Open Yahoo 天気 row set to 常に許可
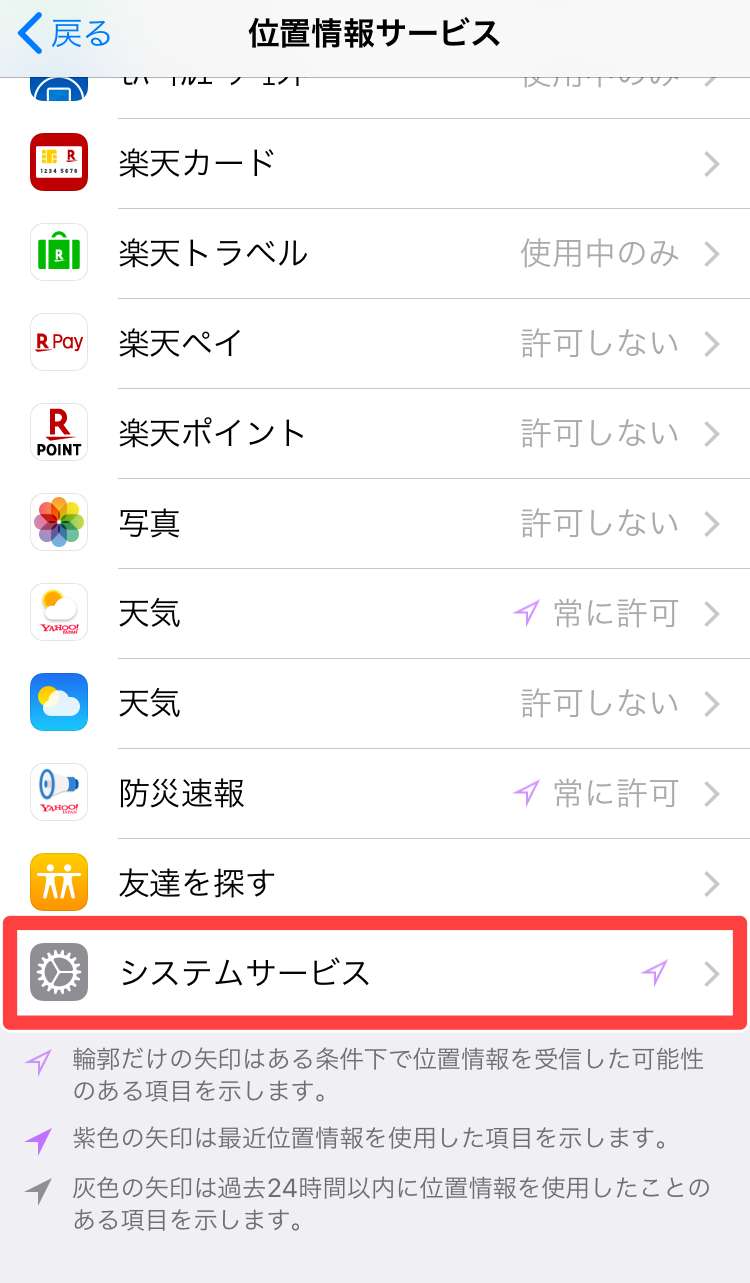Viewport: 750px width, 1283px height. coord(375,614)
